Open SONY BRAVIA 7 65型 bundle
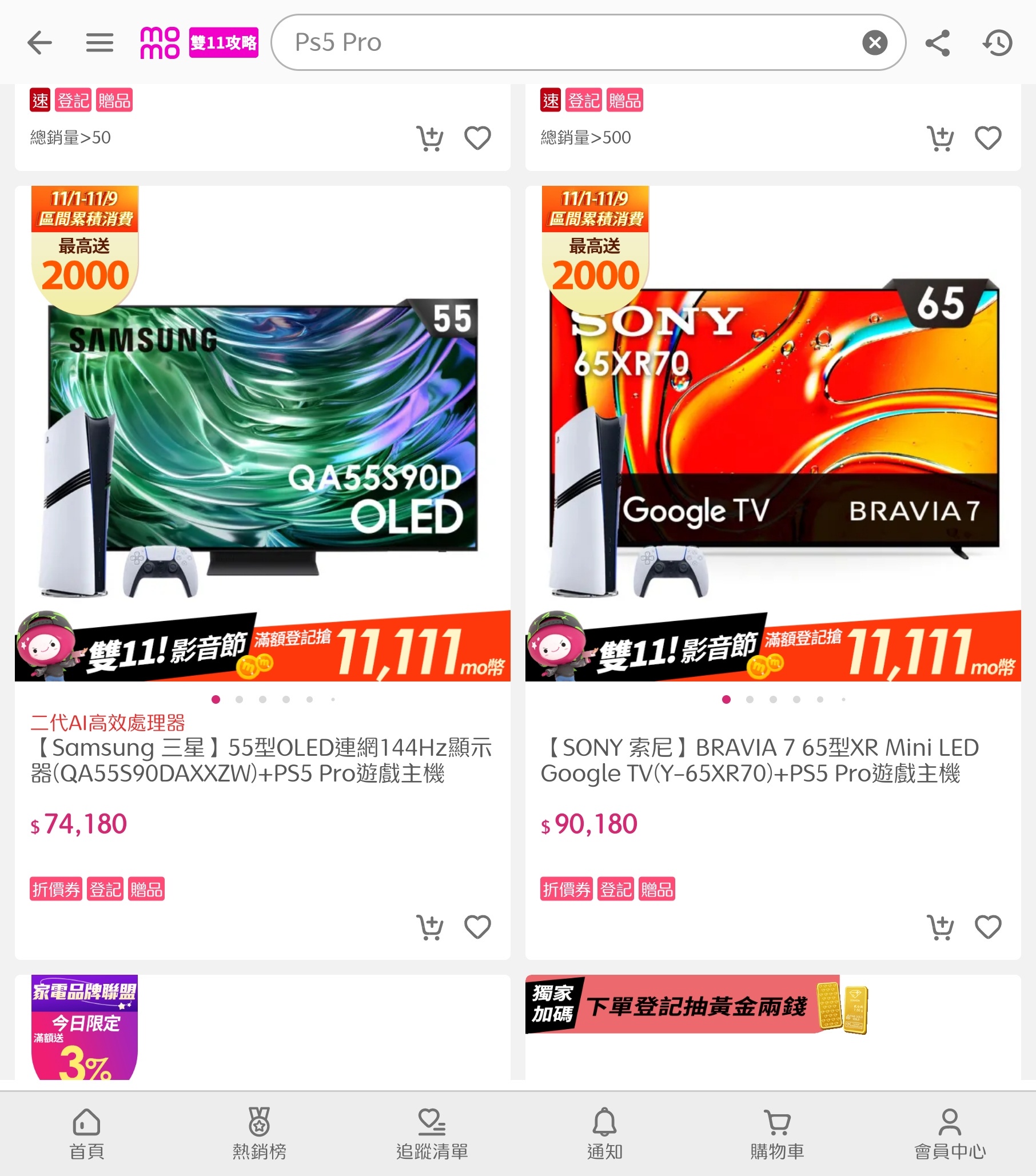This screenshot has height=1176, width=1036. click(759, 759)
